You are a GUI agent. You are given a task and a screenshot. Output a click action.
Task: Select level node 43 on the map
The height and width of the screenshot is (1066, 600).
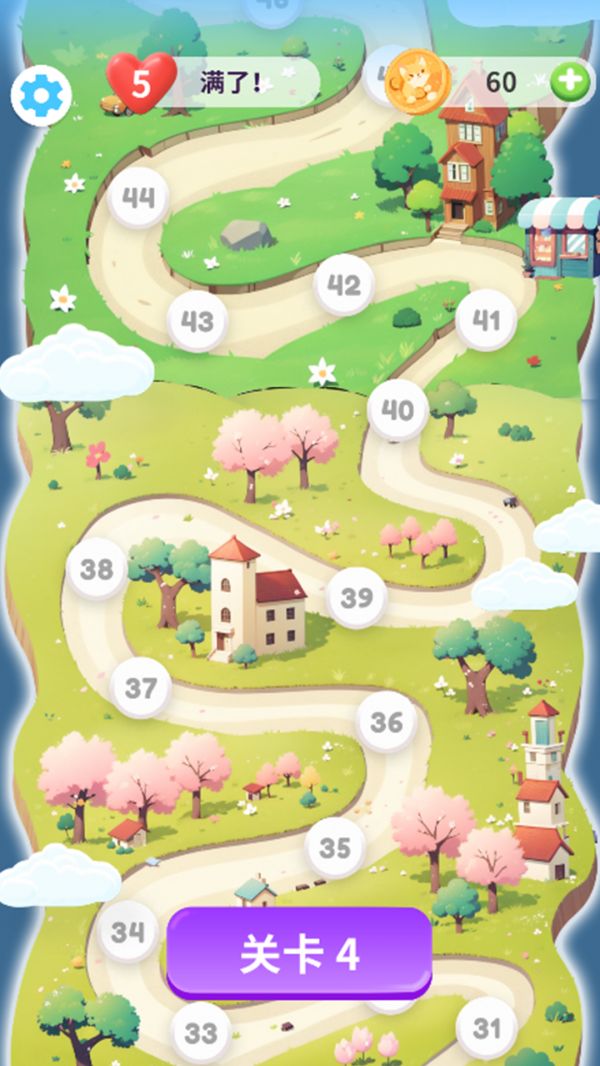198,322
